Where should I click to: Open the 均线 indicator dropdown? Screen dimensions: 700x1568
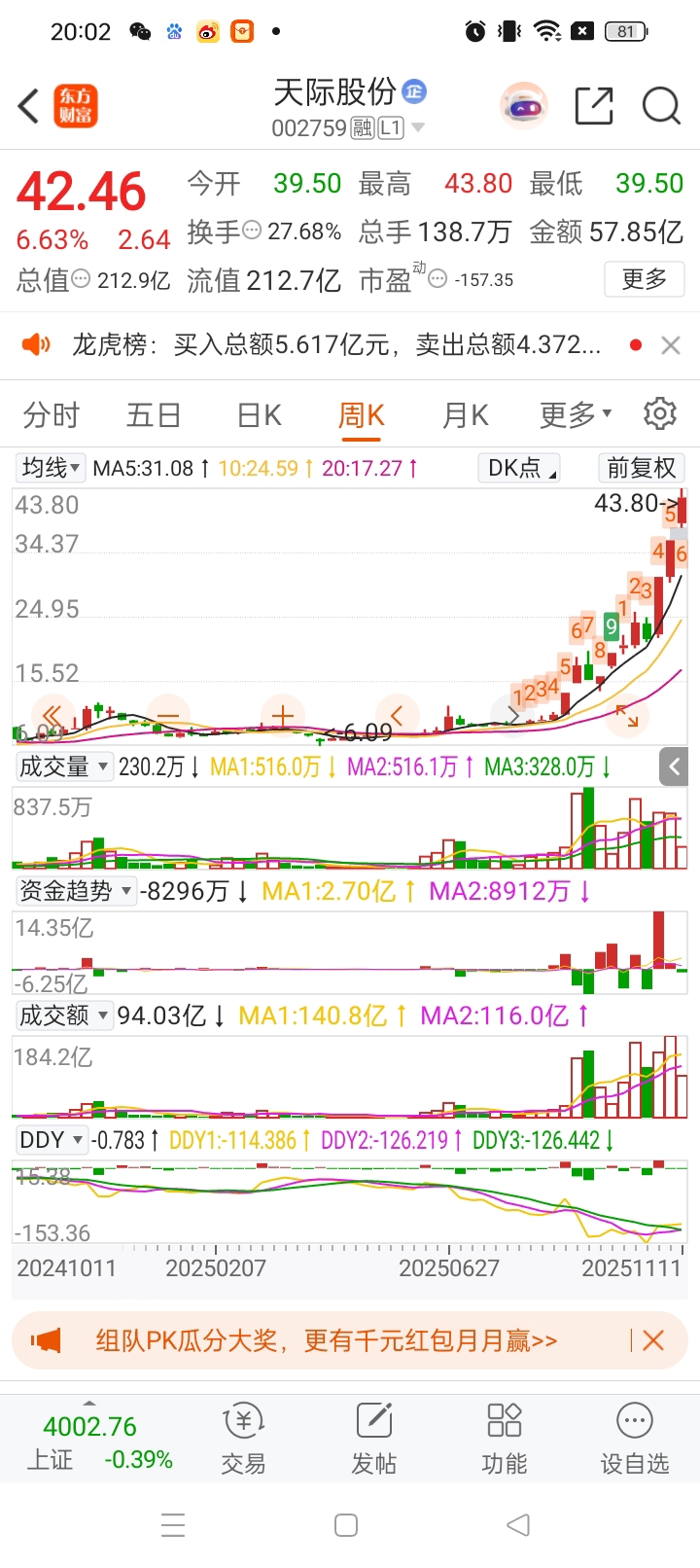coord(52,468)
